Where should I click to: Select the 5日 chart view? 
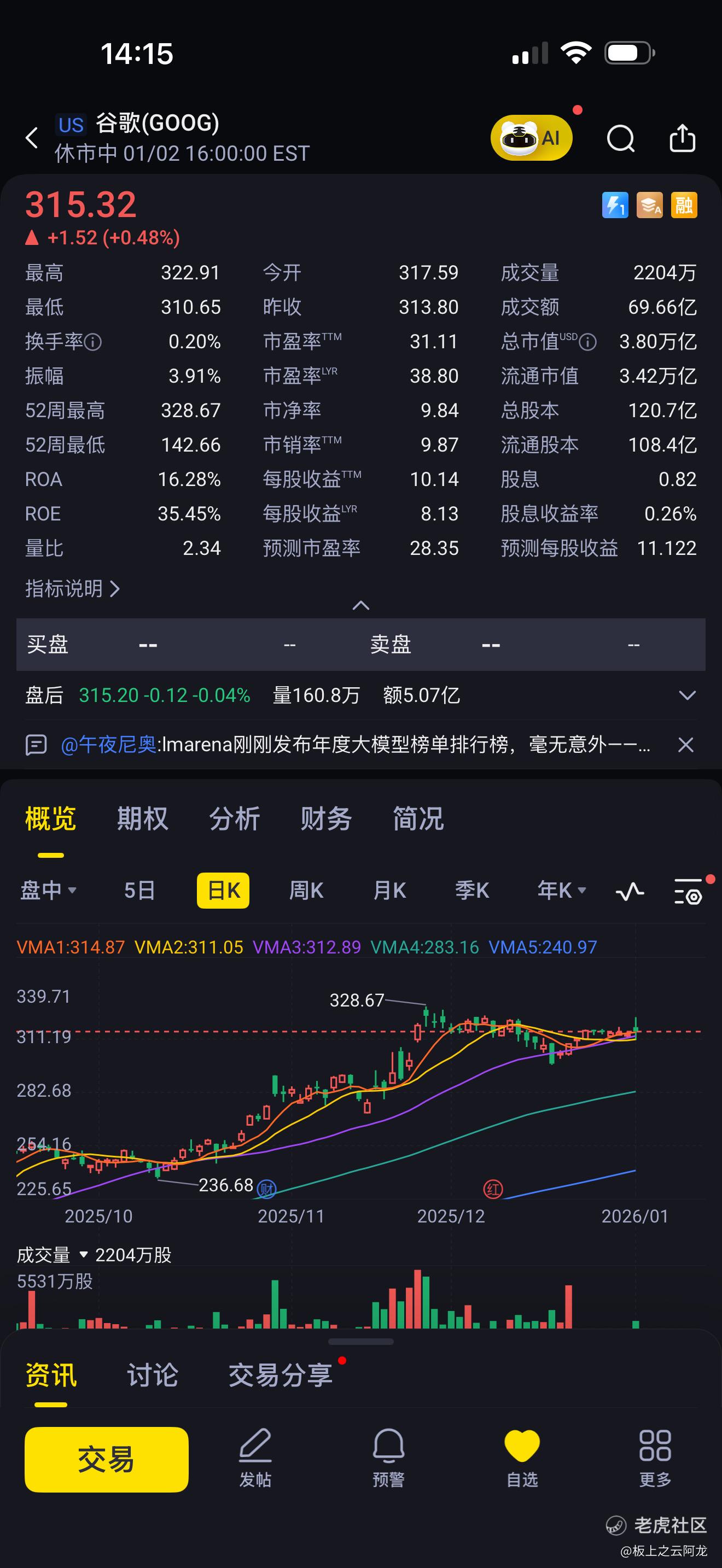coord(139,891)
